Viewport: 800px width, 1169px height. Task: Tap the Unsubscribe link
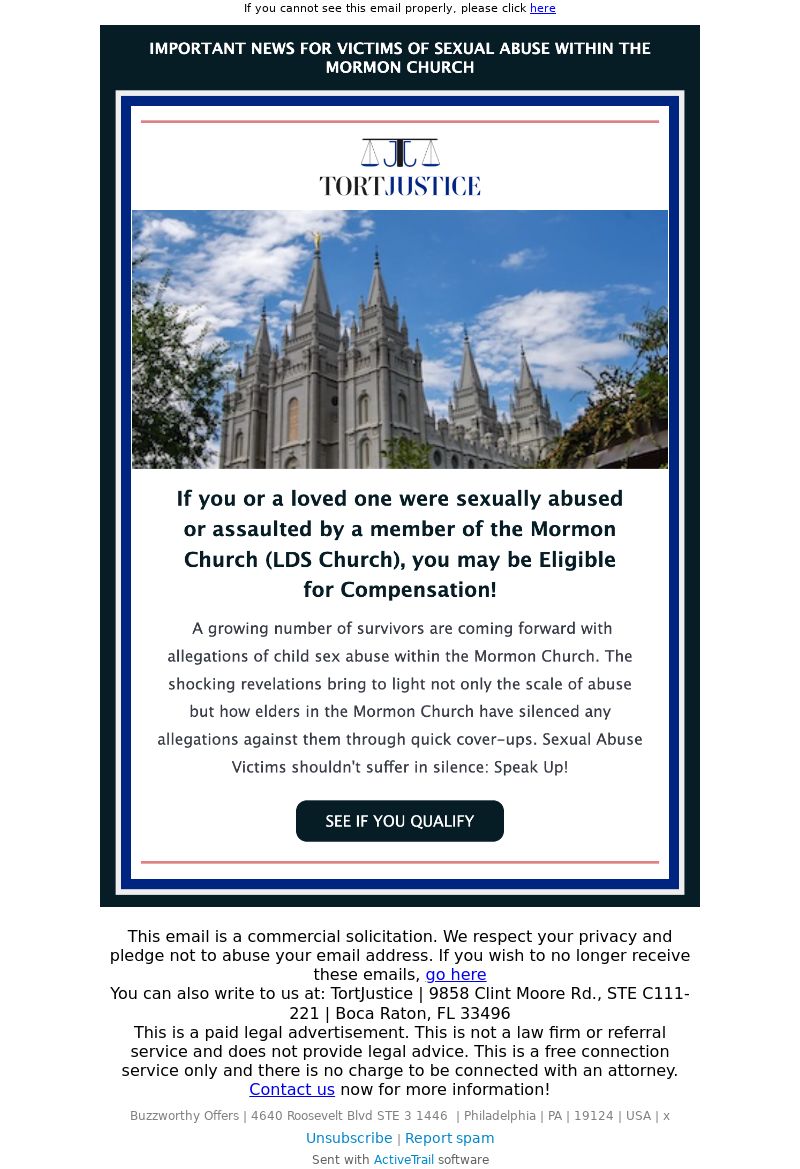[349, 1138]
